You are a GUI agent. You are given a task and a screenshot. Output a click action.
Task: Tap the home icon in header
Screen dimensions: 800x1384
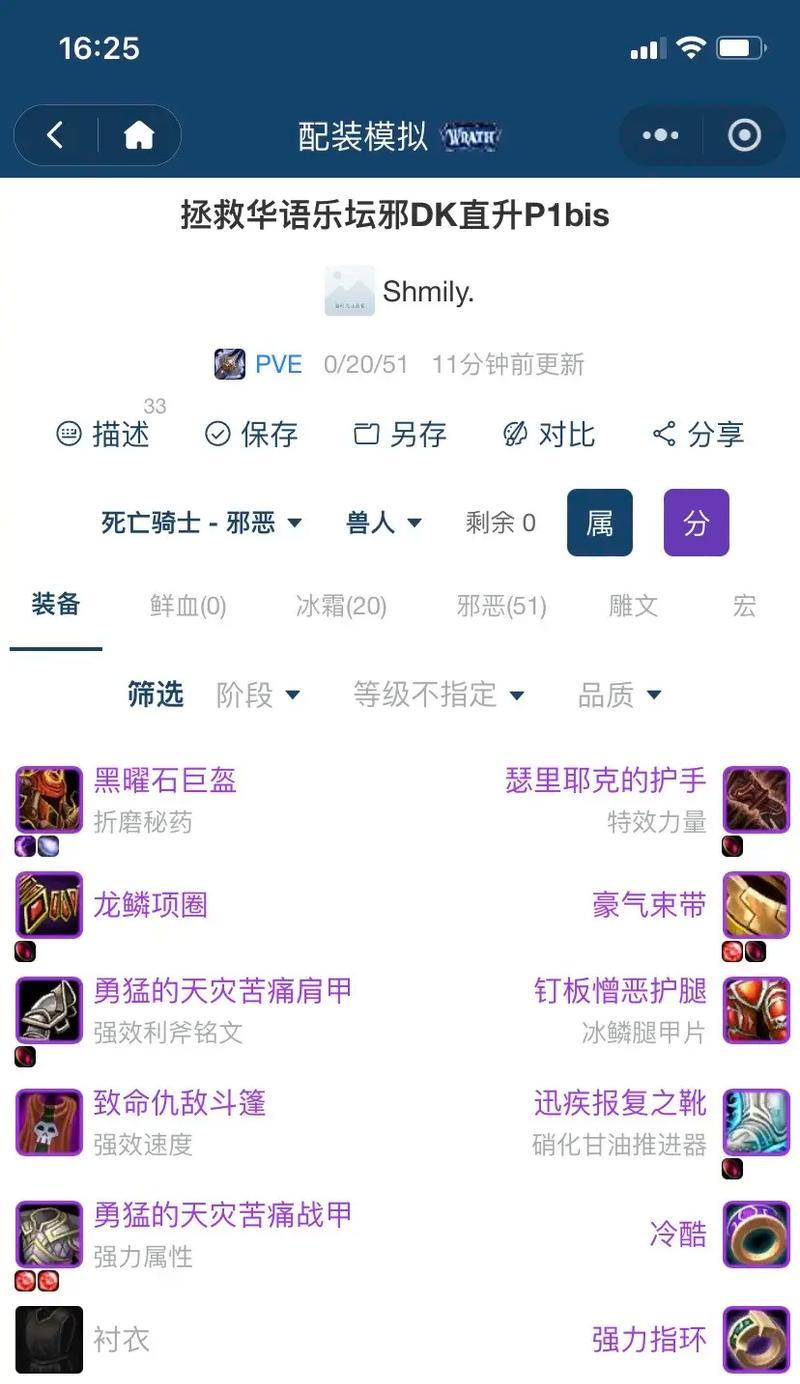[x=139, y=135]
